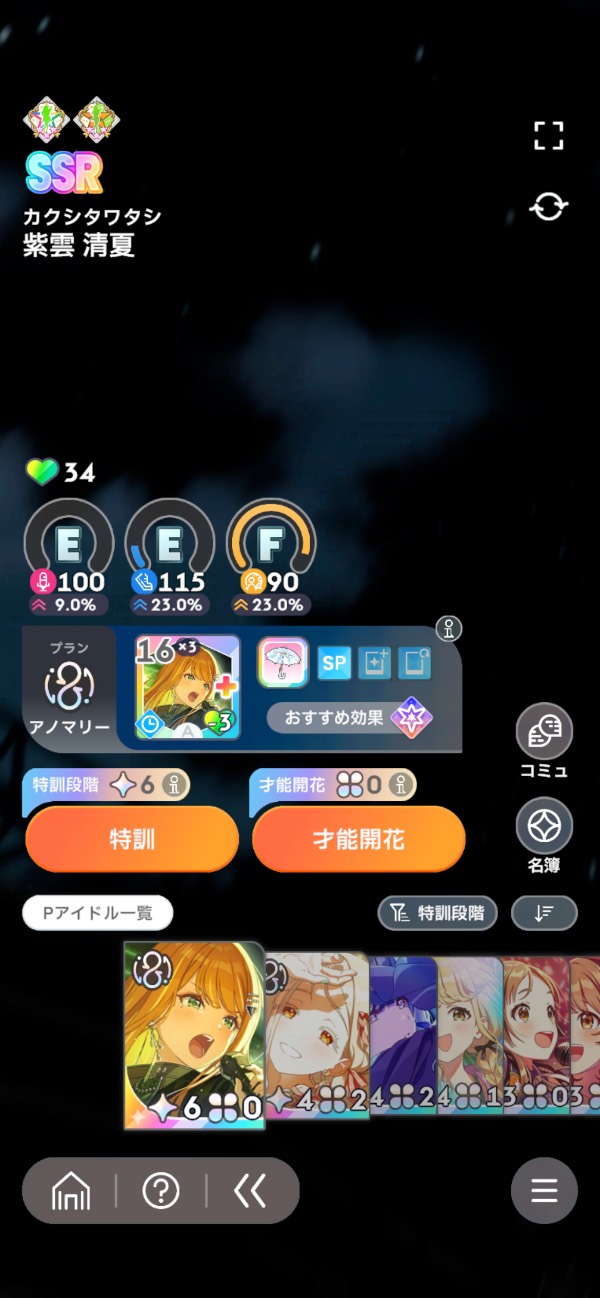The width and height of the screenshot is (600, 1298).
Task: Open the help question mark
Action: [161, 1190]
